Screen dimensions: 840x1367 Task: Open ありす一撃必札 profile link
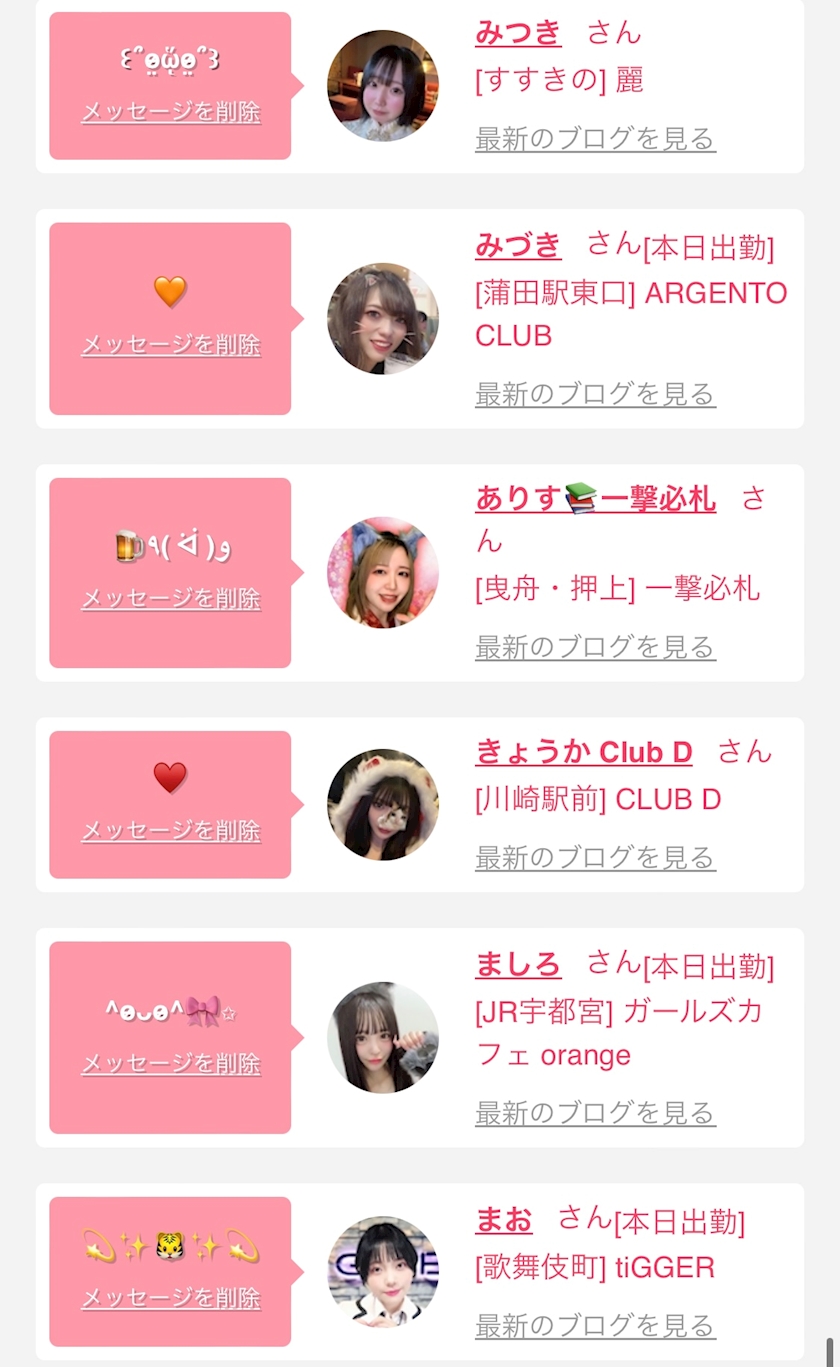595,498
